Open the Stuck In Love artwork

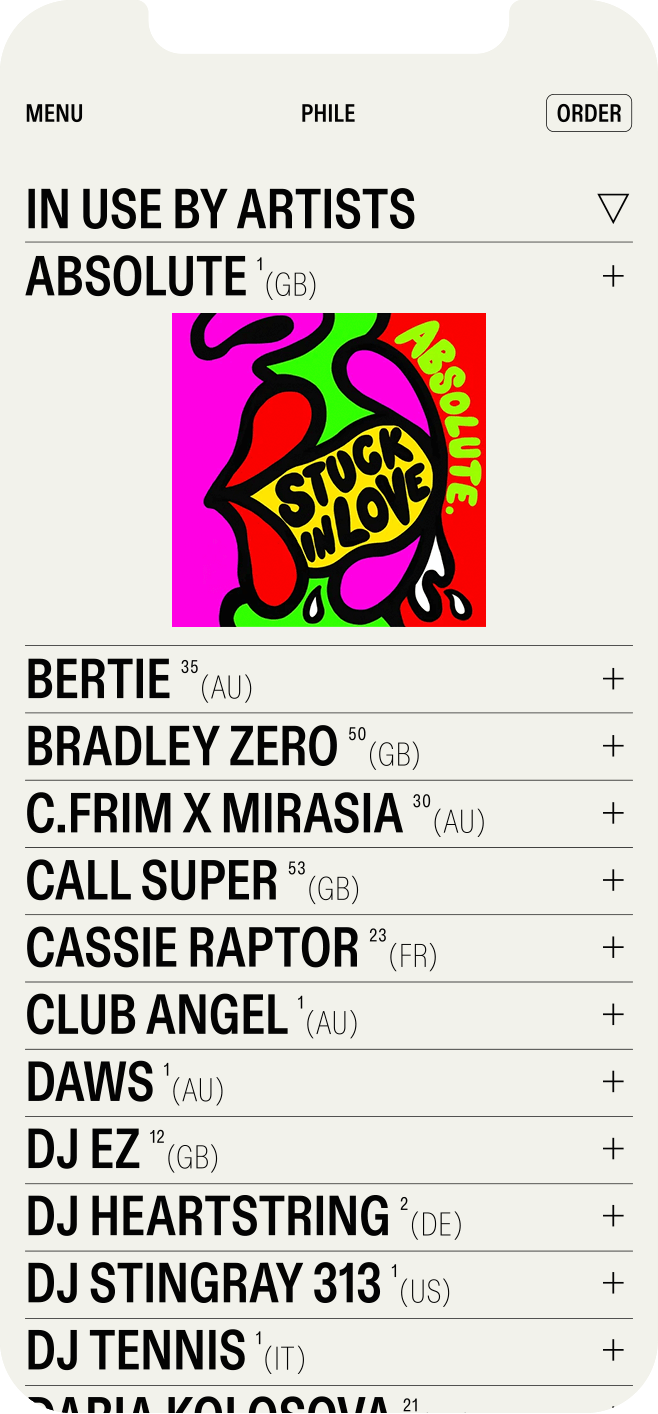(329, 470)
